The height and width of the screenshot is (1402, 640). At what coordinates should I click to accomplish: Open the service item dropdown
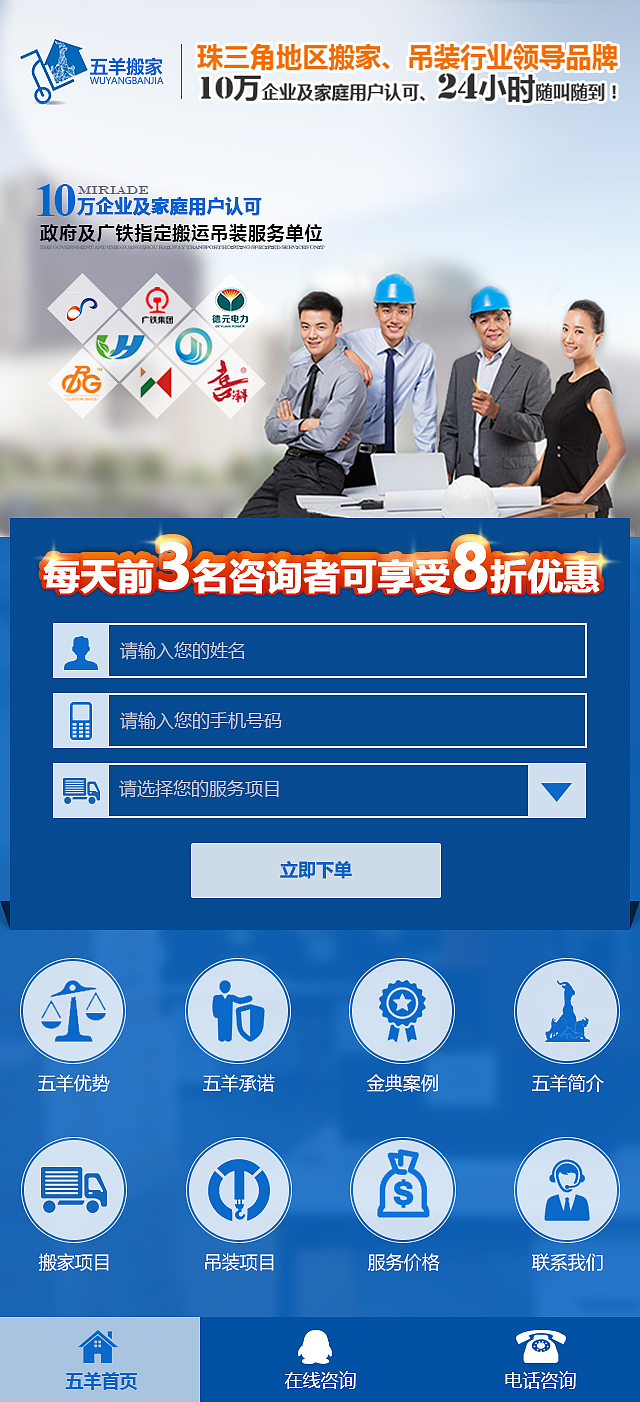[319, 790]
